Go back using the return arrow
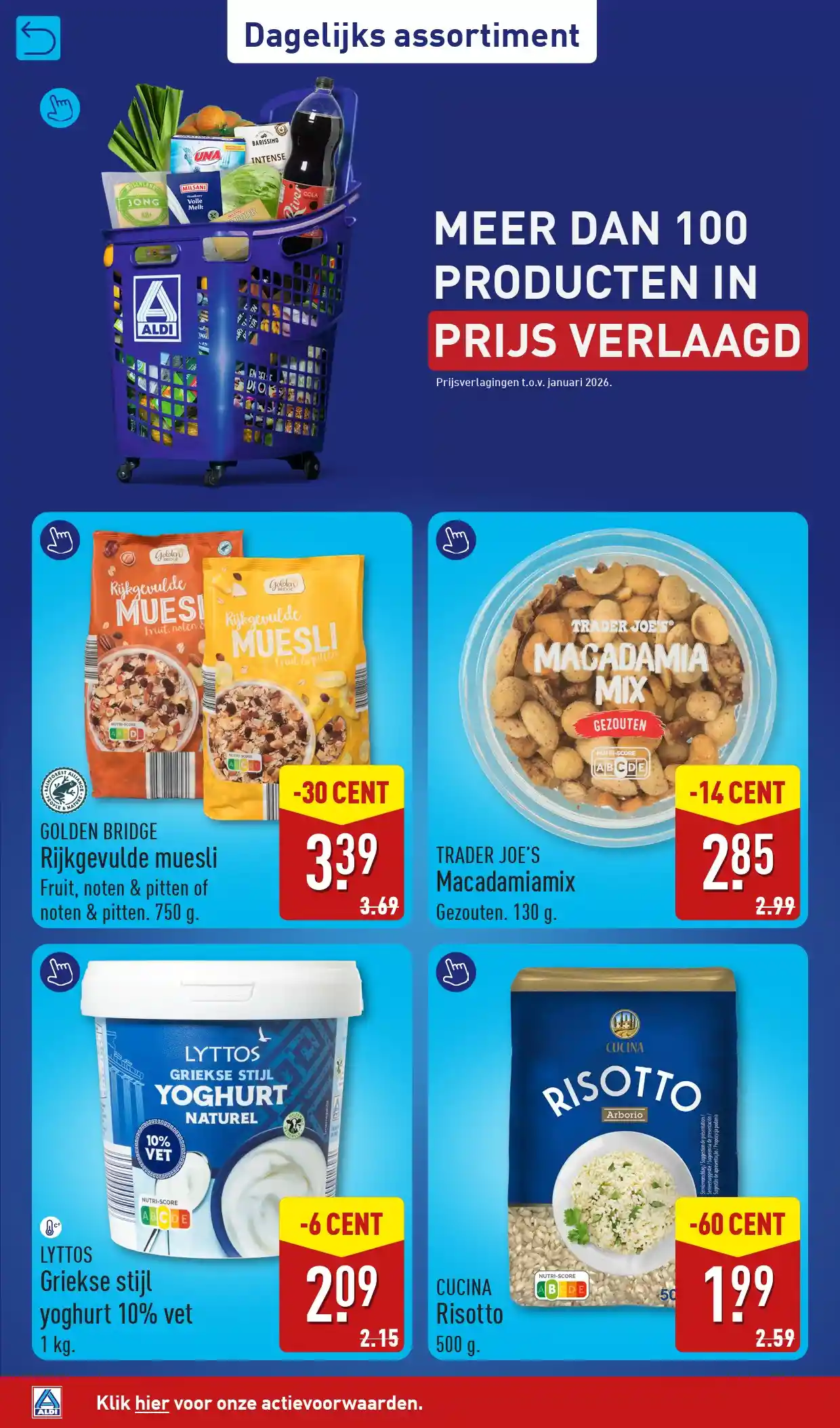Viewport: 840px width, 1428px height. coord(38,38)
